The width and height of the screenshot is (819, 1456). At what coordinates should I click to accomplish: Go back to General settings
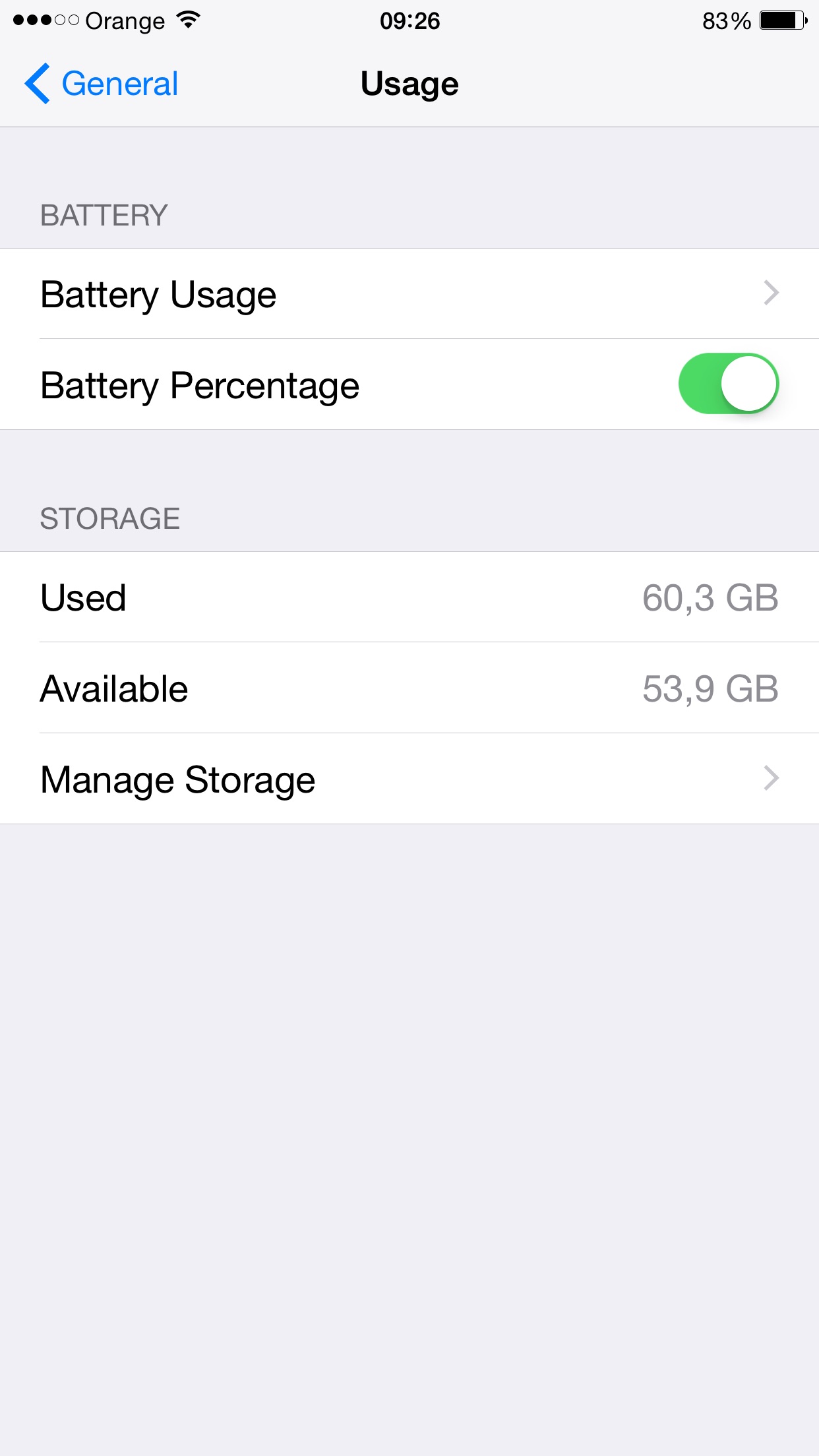102,84
